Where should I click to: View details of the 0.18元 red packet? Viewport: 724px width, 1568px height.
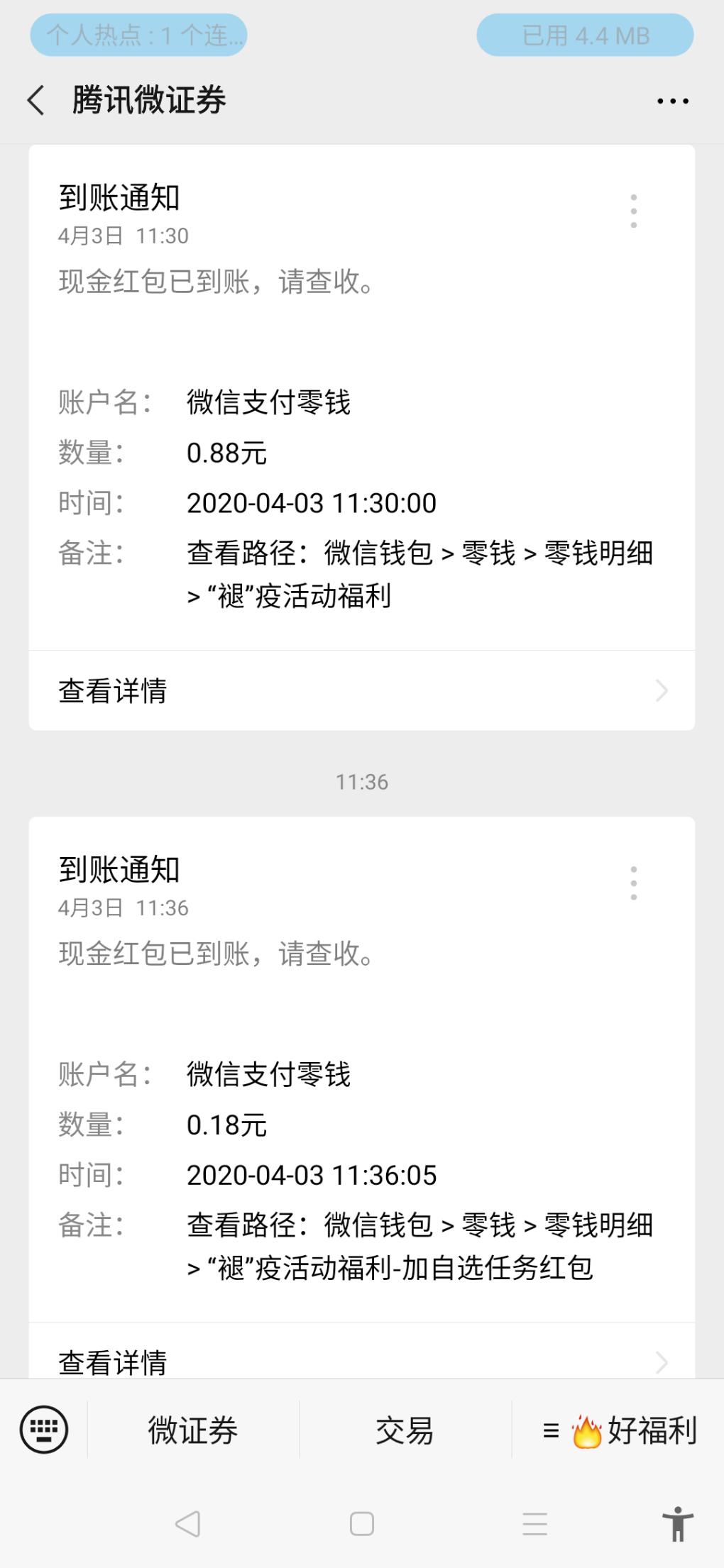[x=362, y=1361]
